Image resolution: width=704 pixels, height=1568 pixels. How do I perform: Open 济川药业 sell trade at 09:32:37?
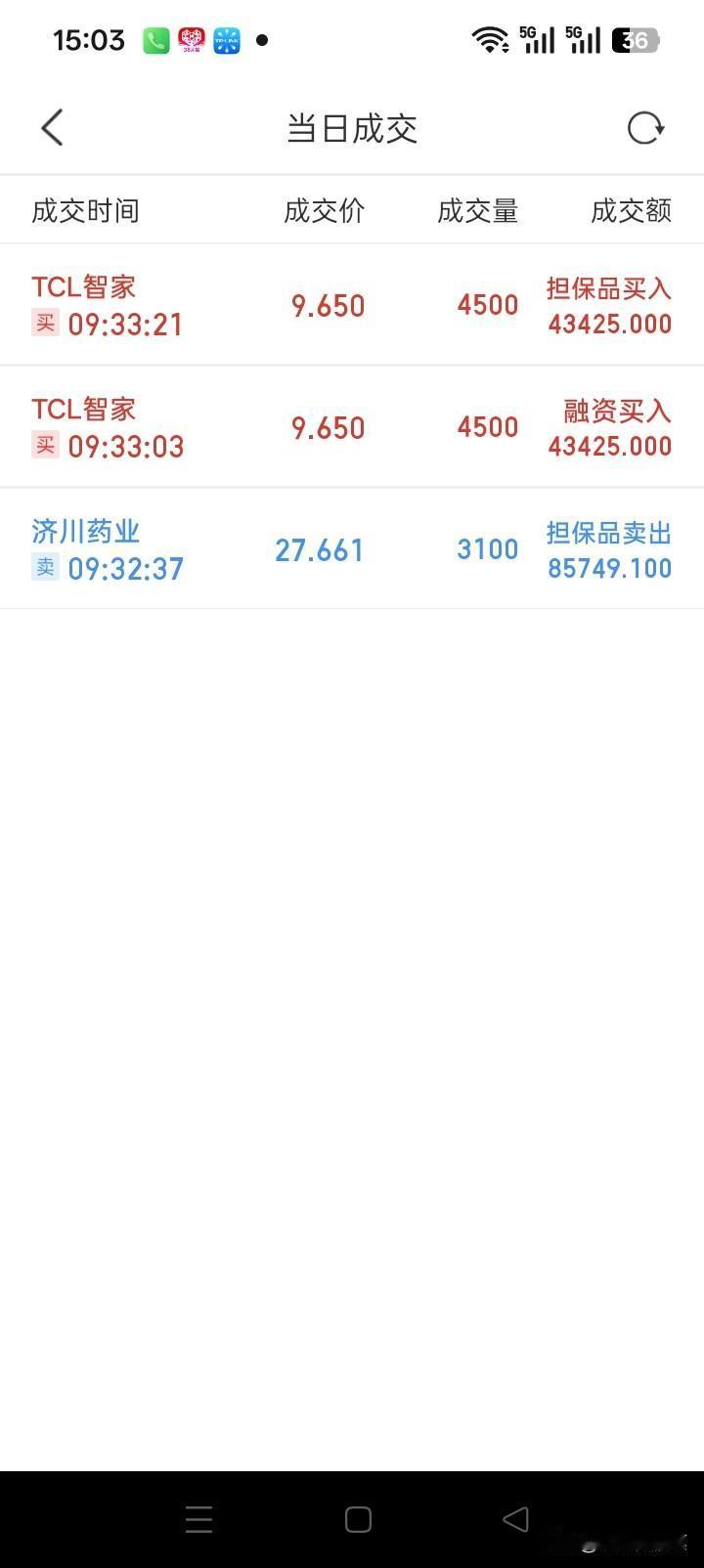click(x=352, y=549)
